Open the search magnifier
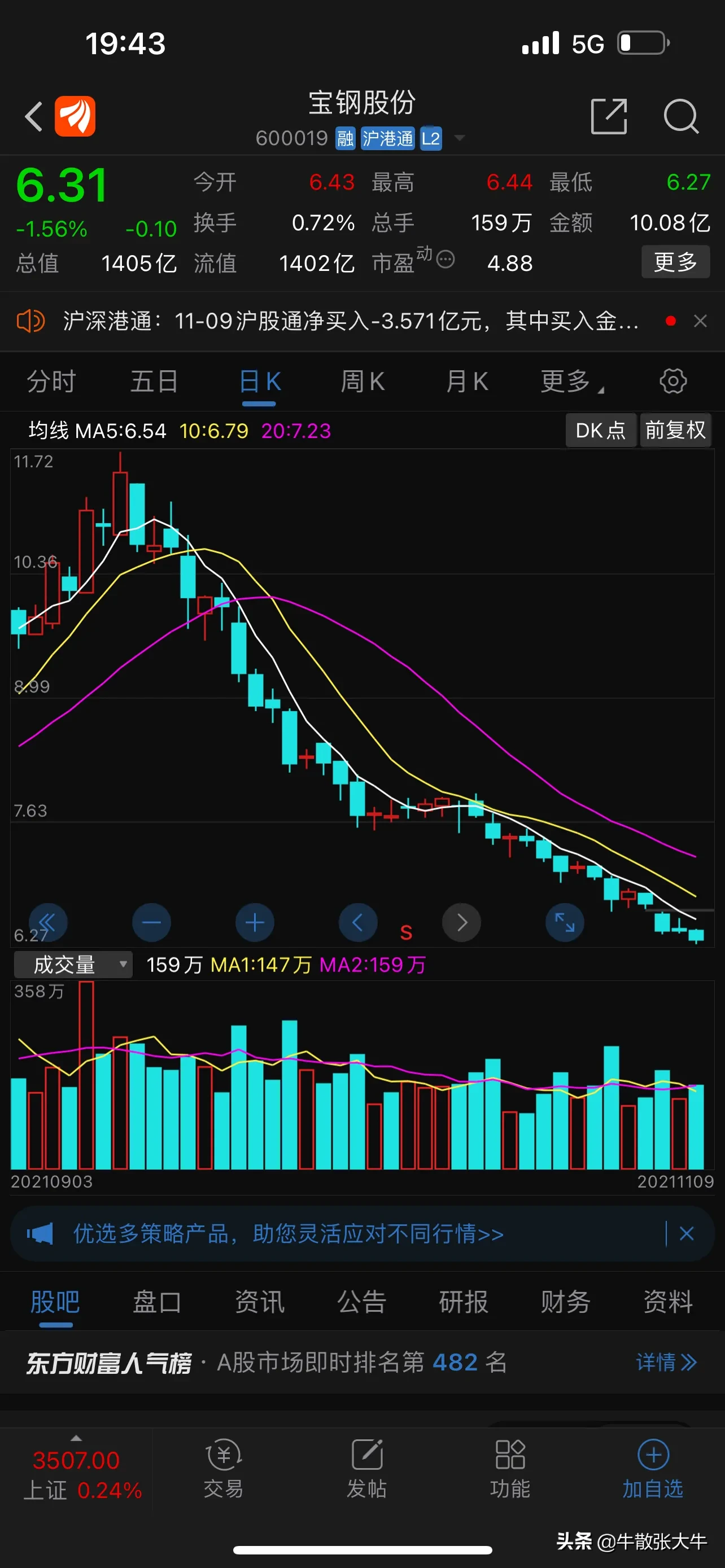Viewport: 725px width, 1568px height. [x=680, y=116]
